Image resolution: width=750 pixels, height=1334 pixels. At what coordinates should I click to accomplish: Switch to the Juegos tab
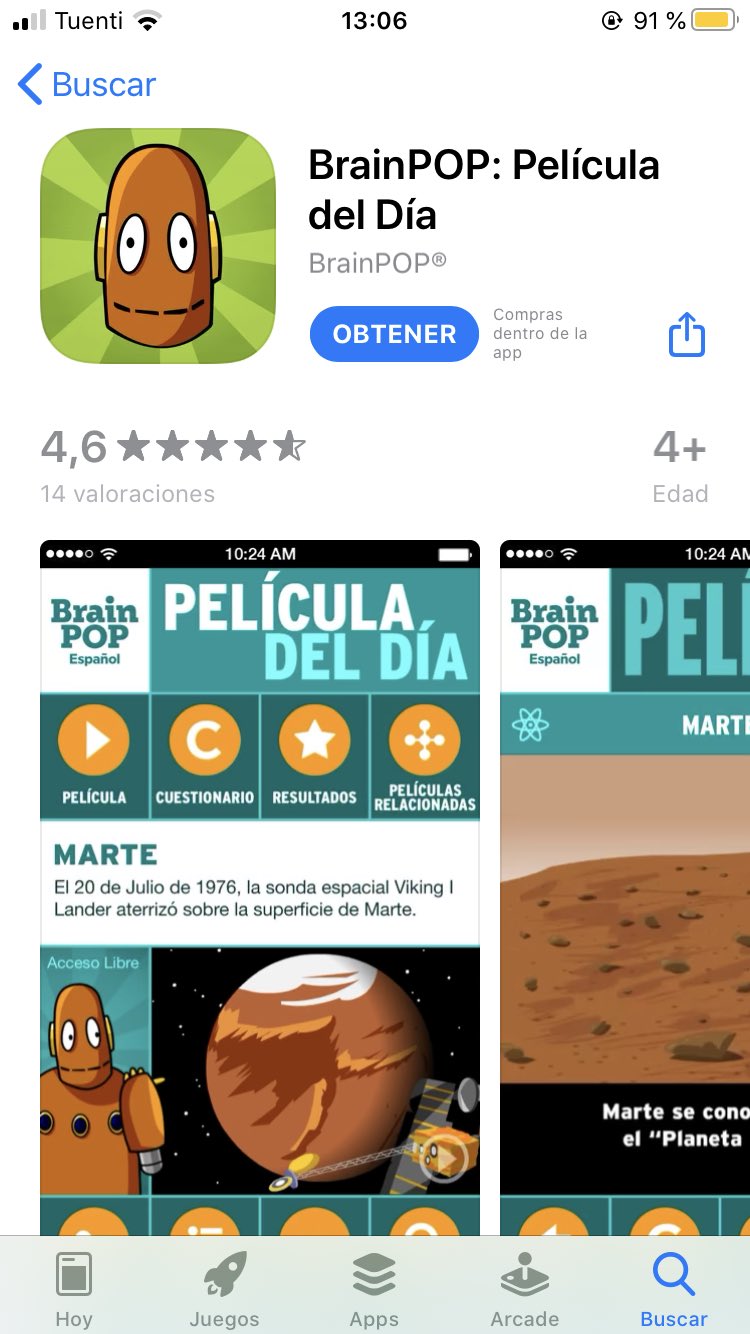[224, 1290]
